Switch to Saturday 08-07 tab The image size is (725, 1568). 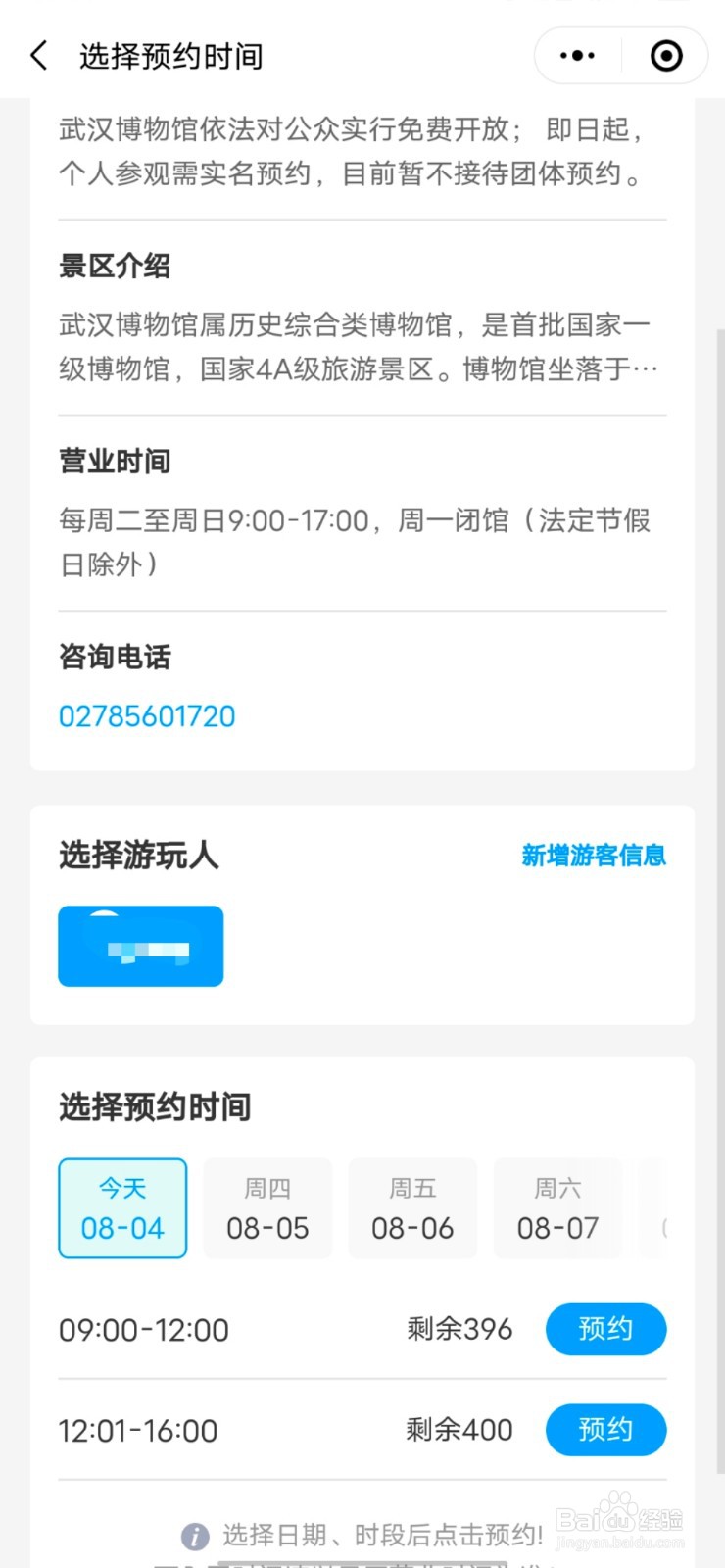tap(557, 1208)
